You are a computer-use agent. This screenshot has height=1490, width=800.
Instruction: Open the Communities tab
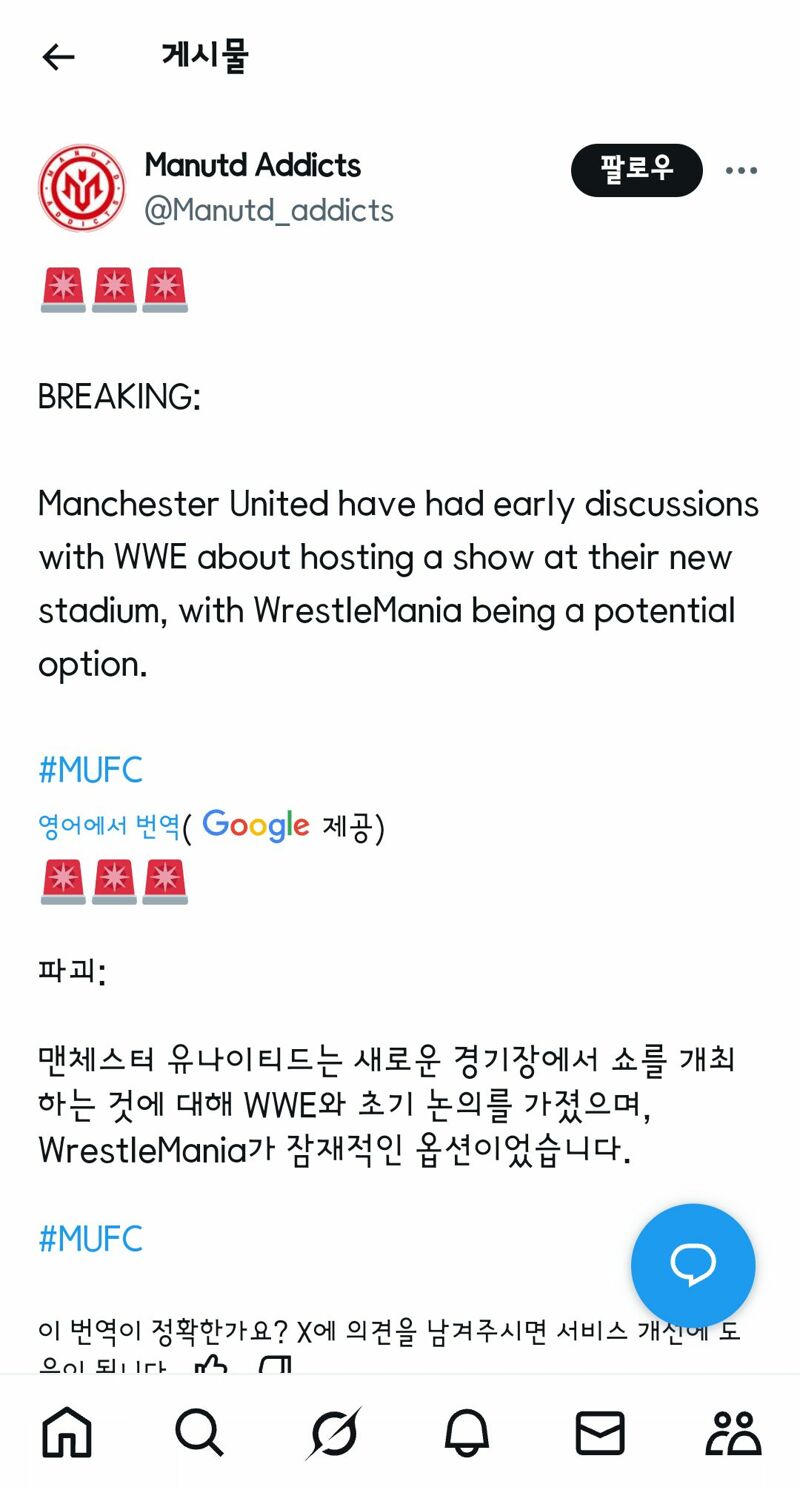[x=733, y=1433]
